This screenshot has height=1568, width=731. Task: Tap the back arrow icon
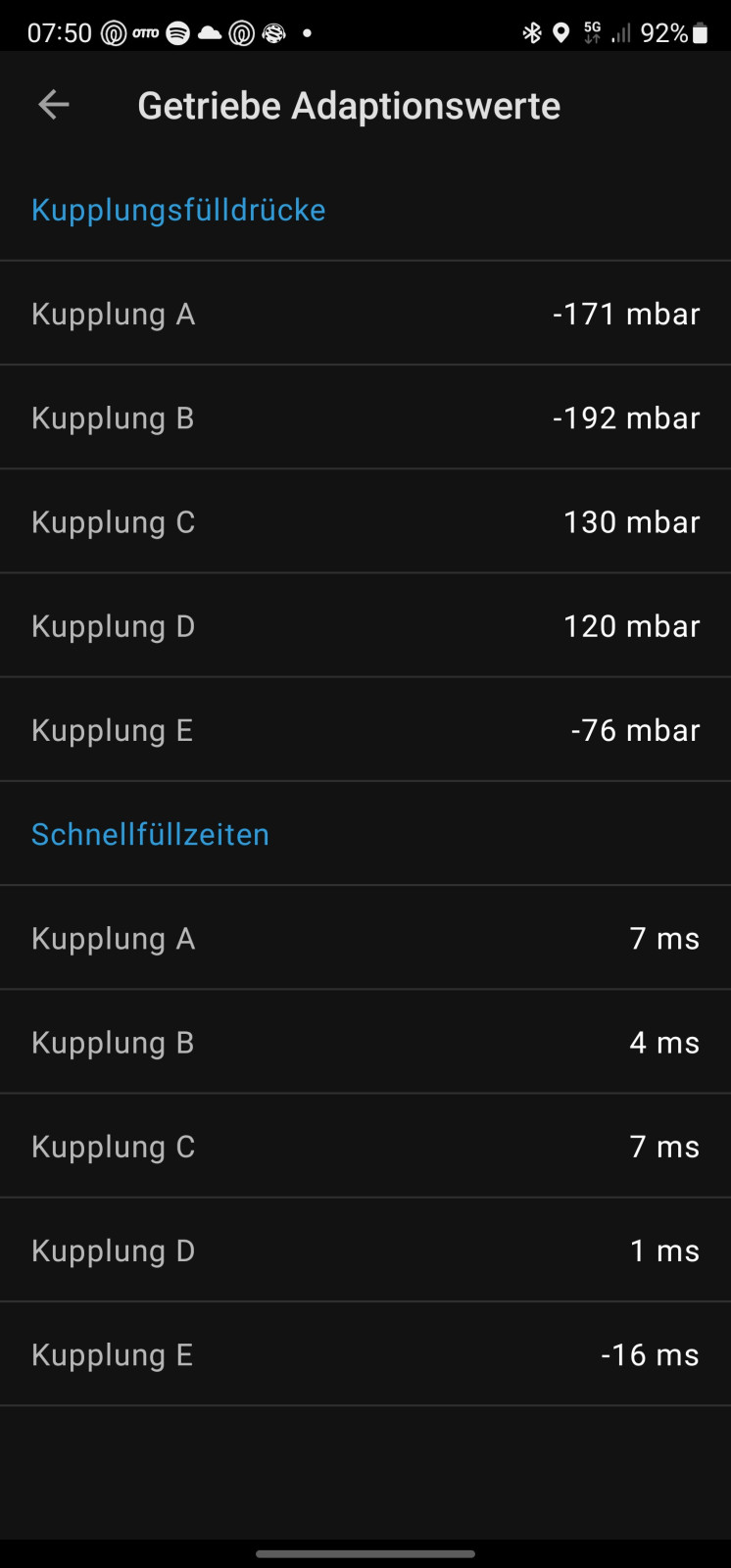click(x=53, y=104)
